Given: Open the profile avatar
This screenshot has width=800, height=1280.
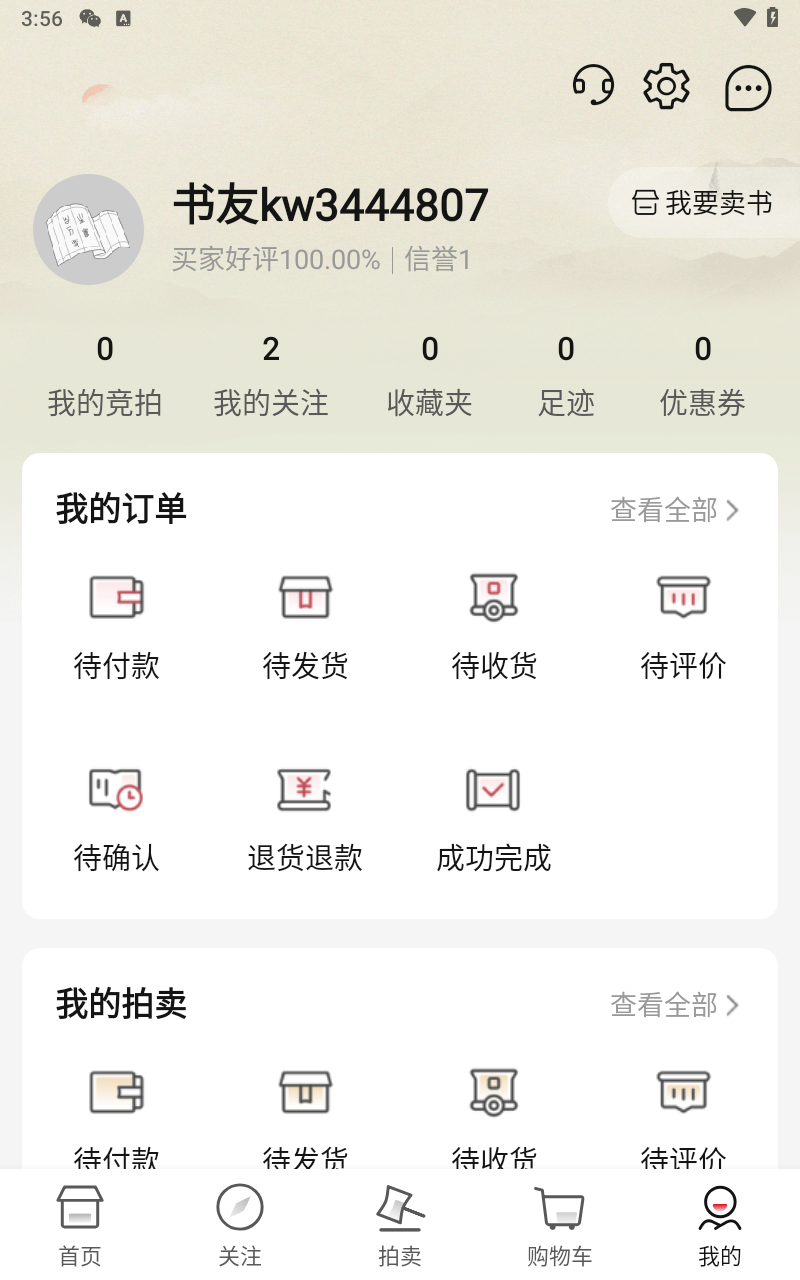Looking at the screenshot, I should click(x=88, y=229).
